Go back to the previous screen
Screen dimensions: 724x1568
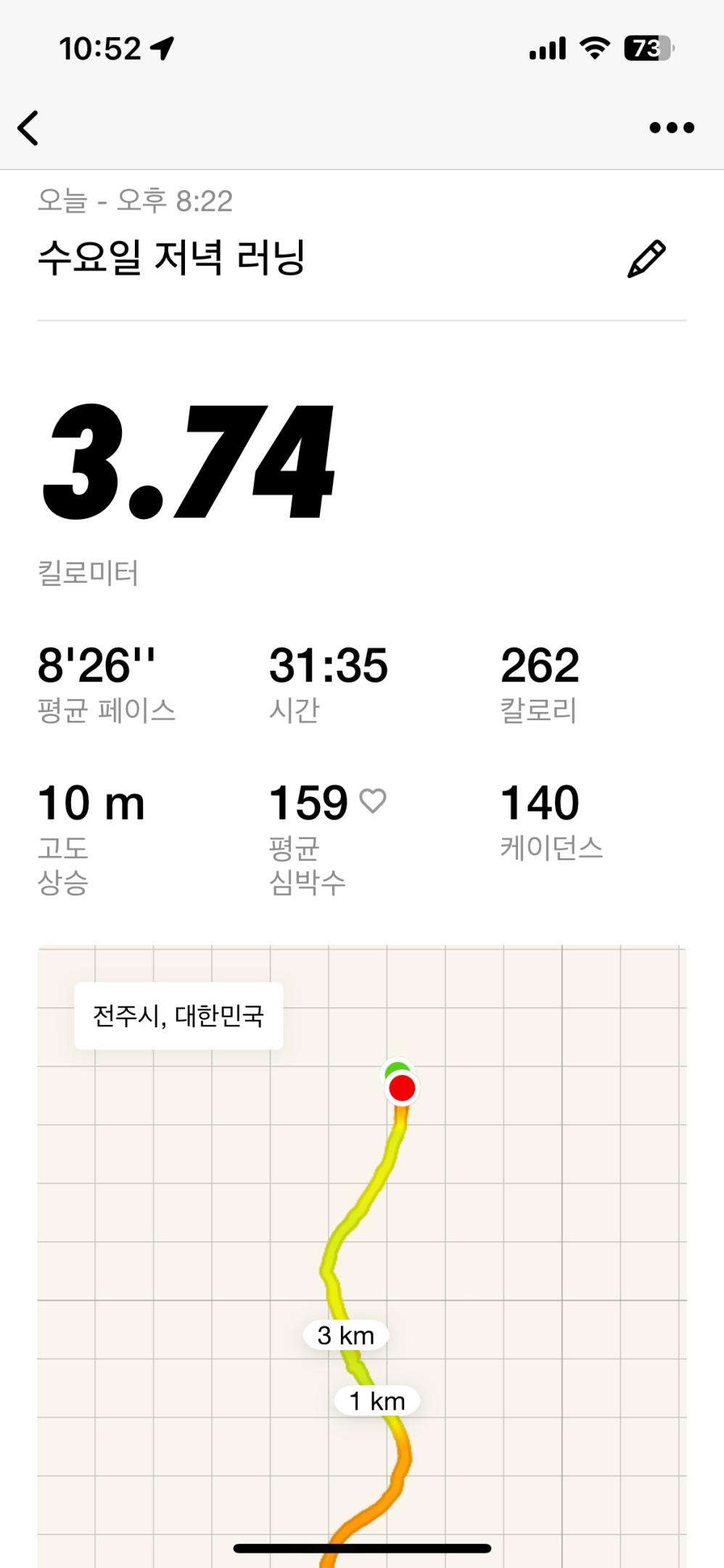tap(28, 128)
